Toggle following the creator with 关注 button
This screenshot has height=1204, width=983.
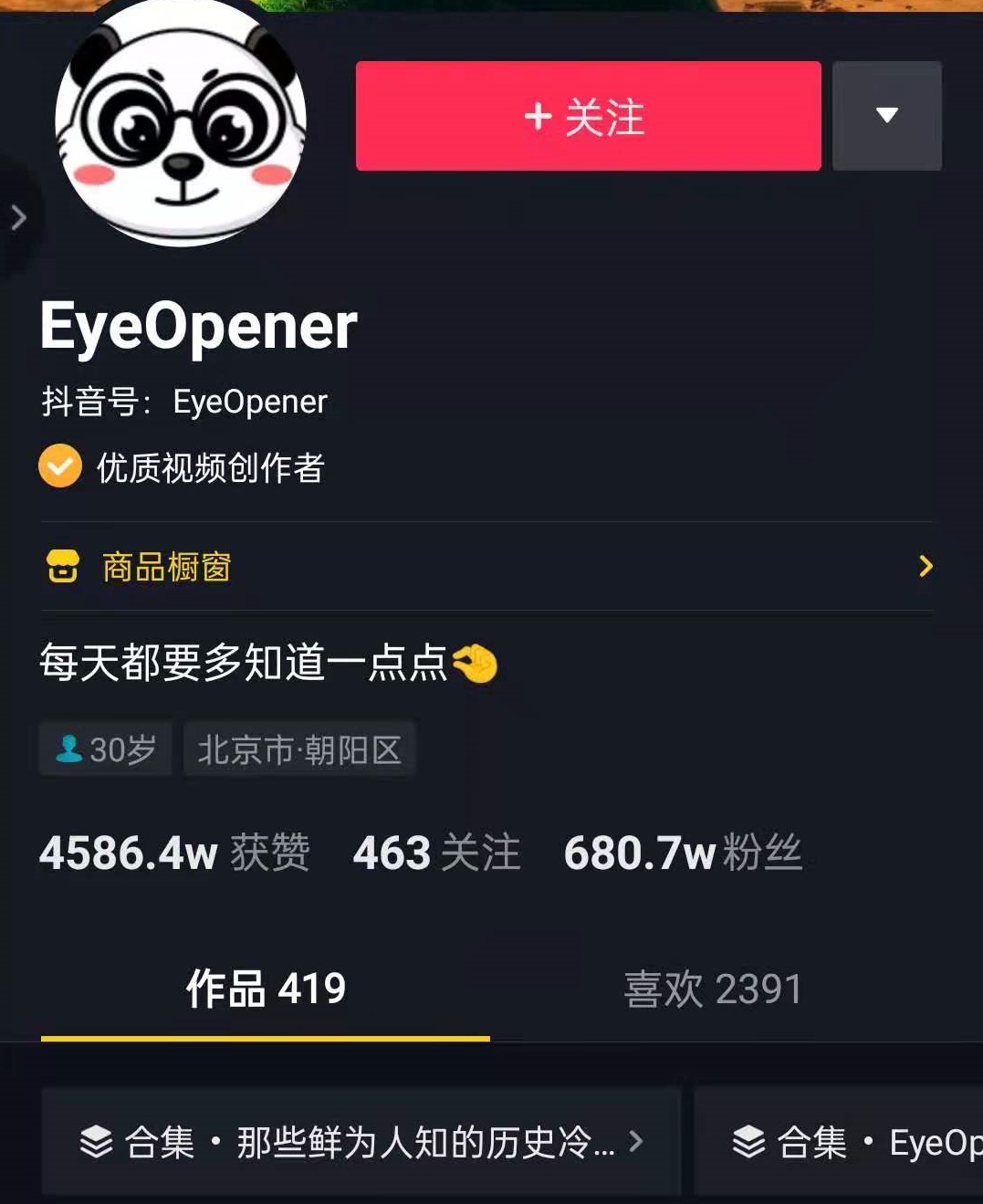point(587,117)
